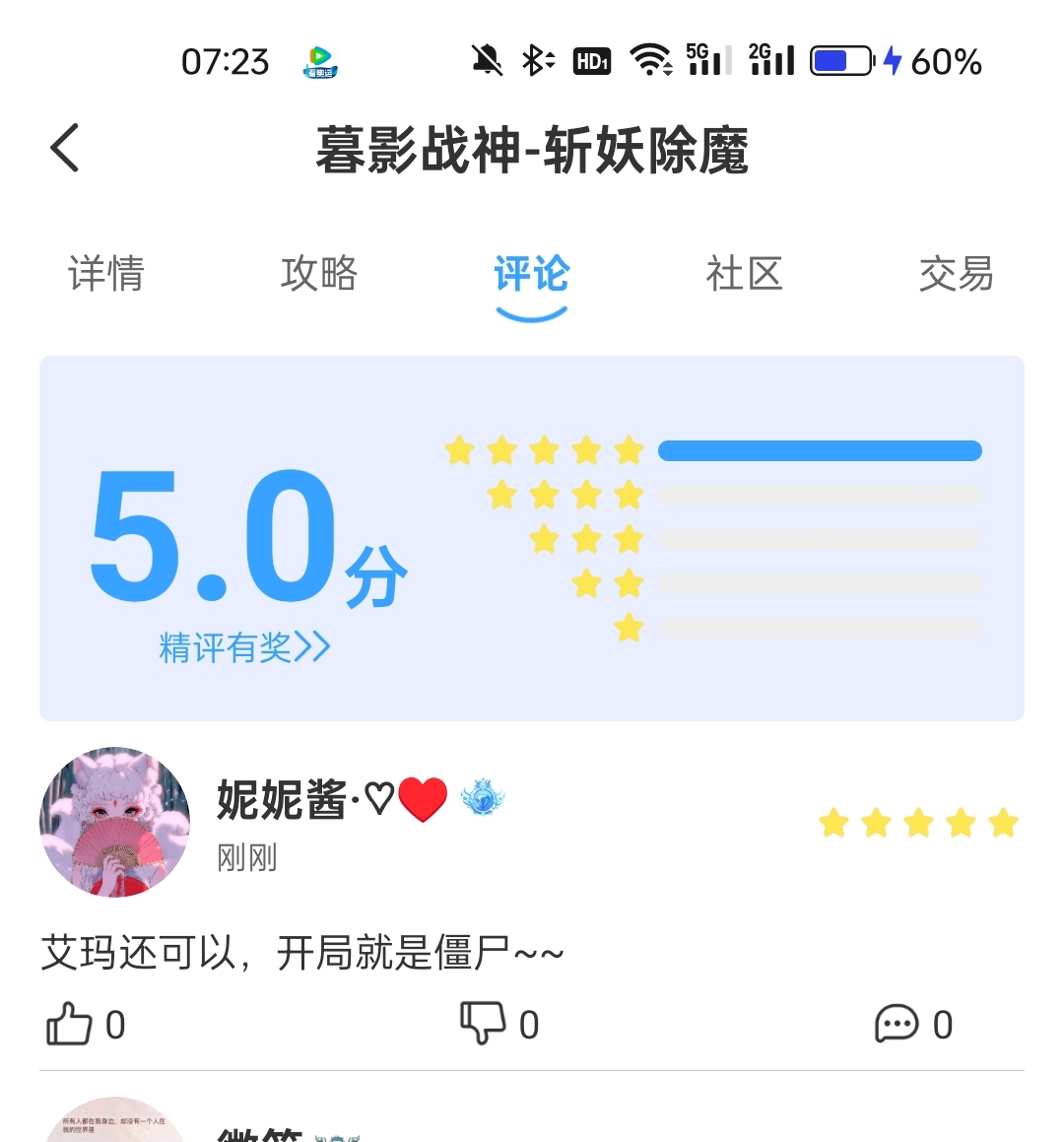Switch to the 详情 tab
1064x1142 pixels.
(106, 274)
